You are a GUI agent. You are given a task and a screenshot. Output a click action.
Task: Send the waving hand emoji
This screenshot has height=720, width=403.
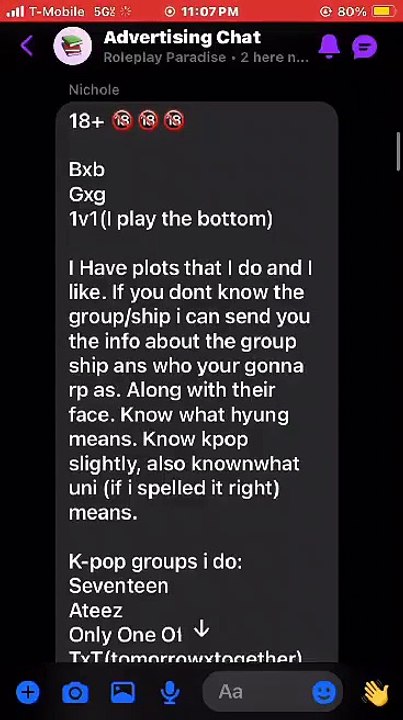click(376, 692)
